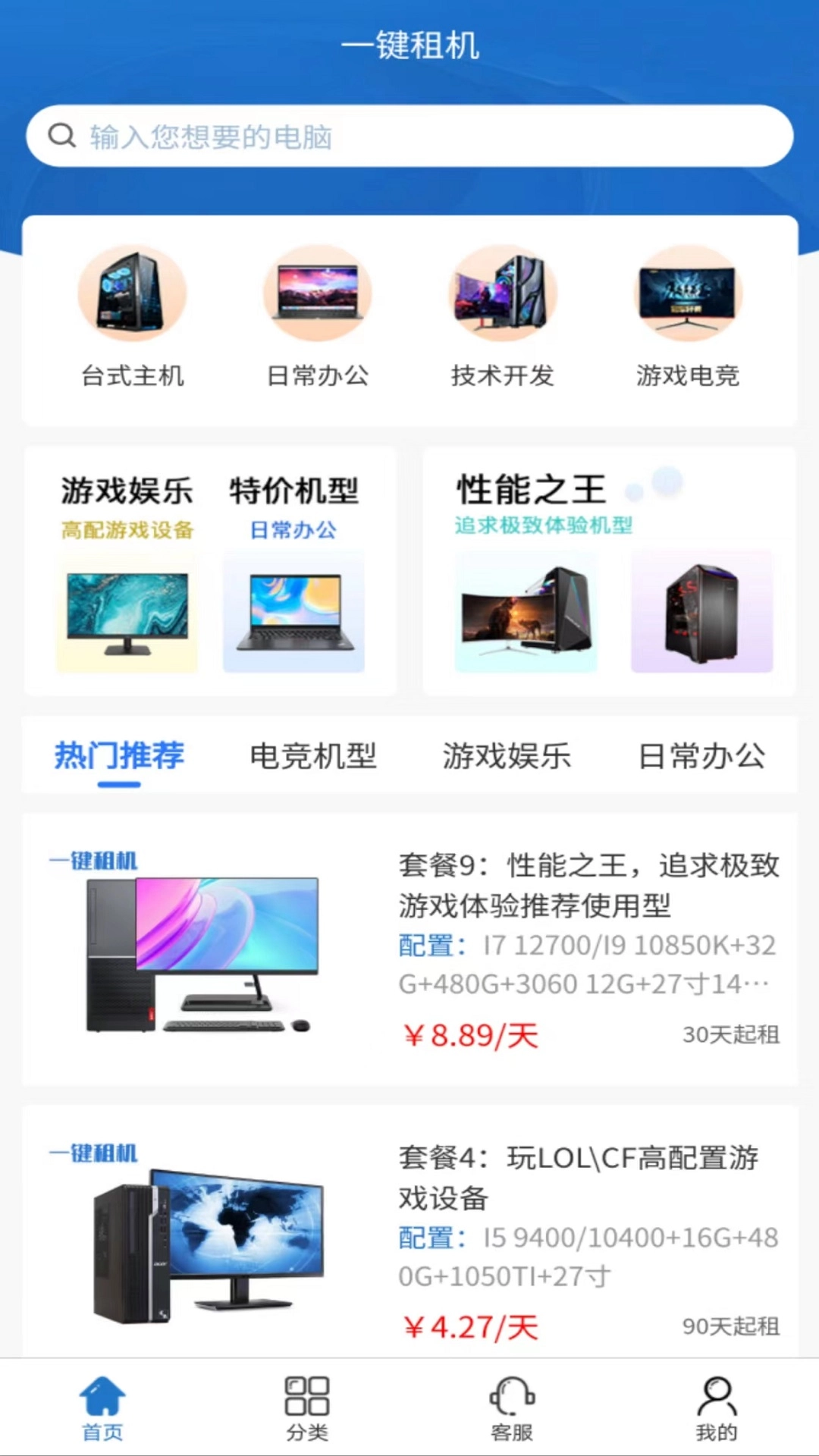Tap the 输入您想要的电脑 search field
Image resolution: width=819 pixels, height=1456 pixels.
pyautogui.click(x=379, y=136)
